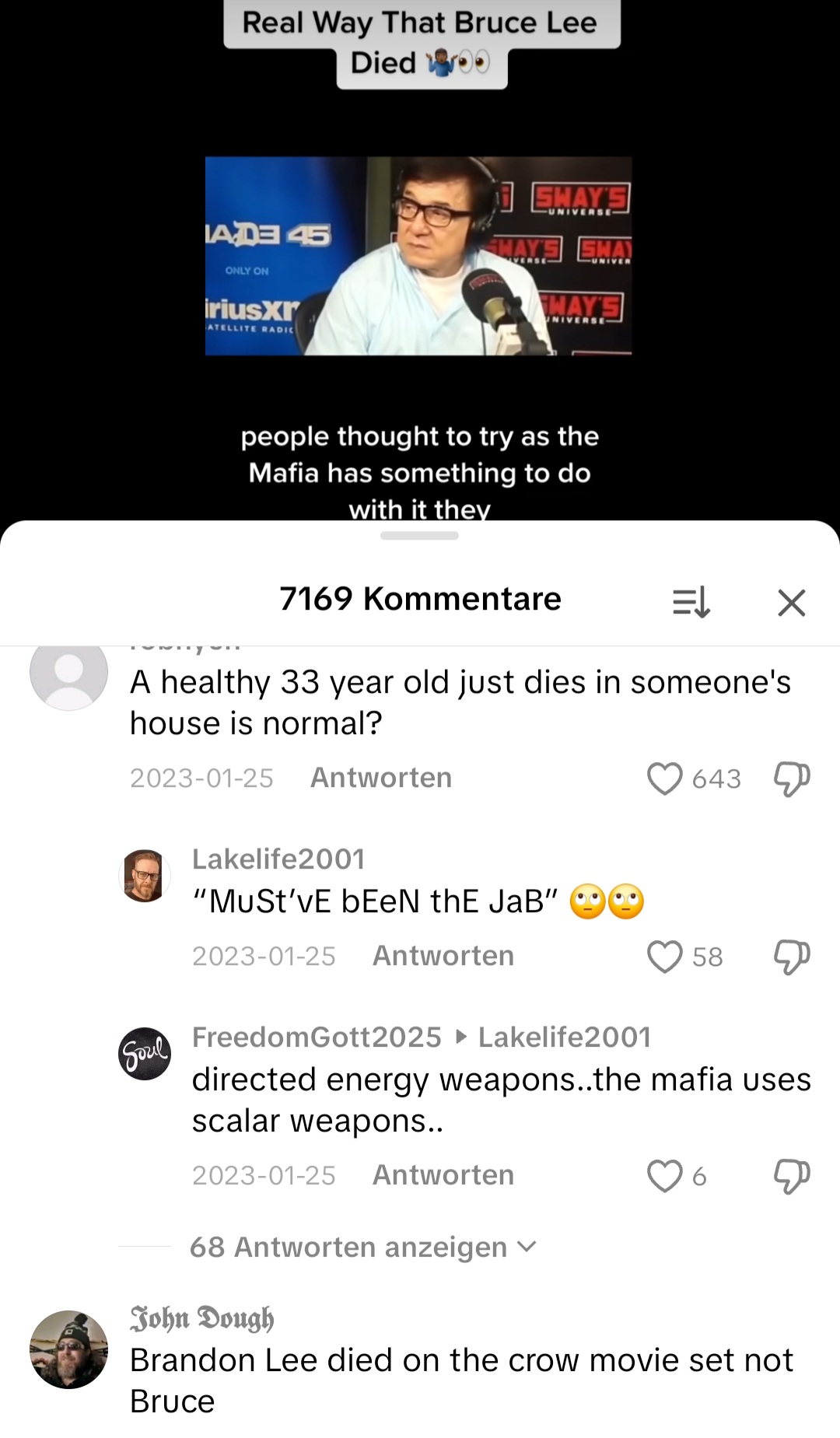Open John Dough's profile avatar
This screenshot has width=840, height=1438.
click(68, 1349)
